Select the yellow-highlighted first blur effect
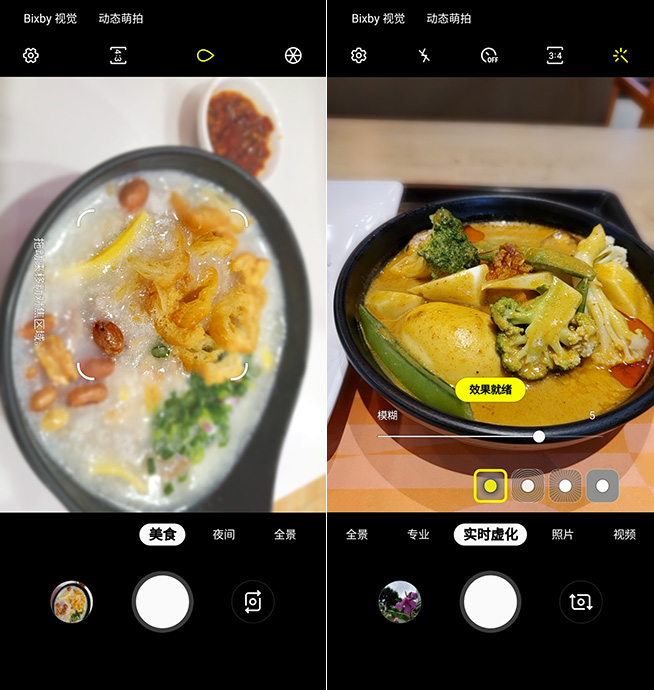 click(490, 486)
